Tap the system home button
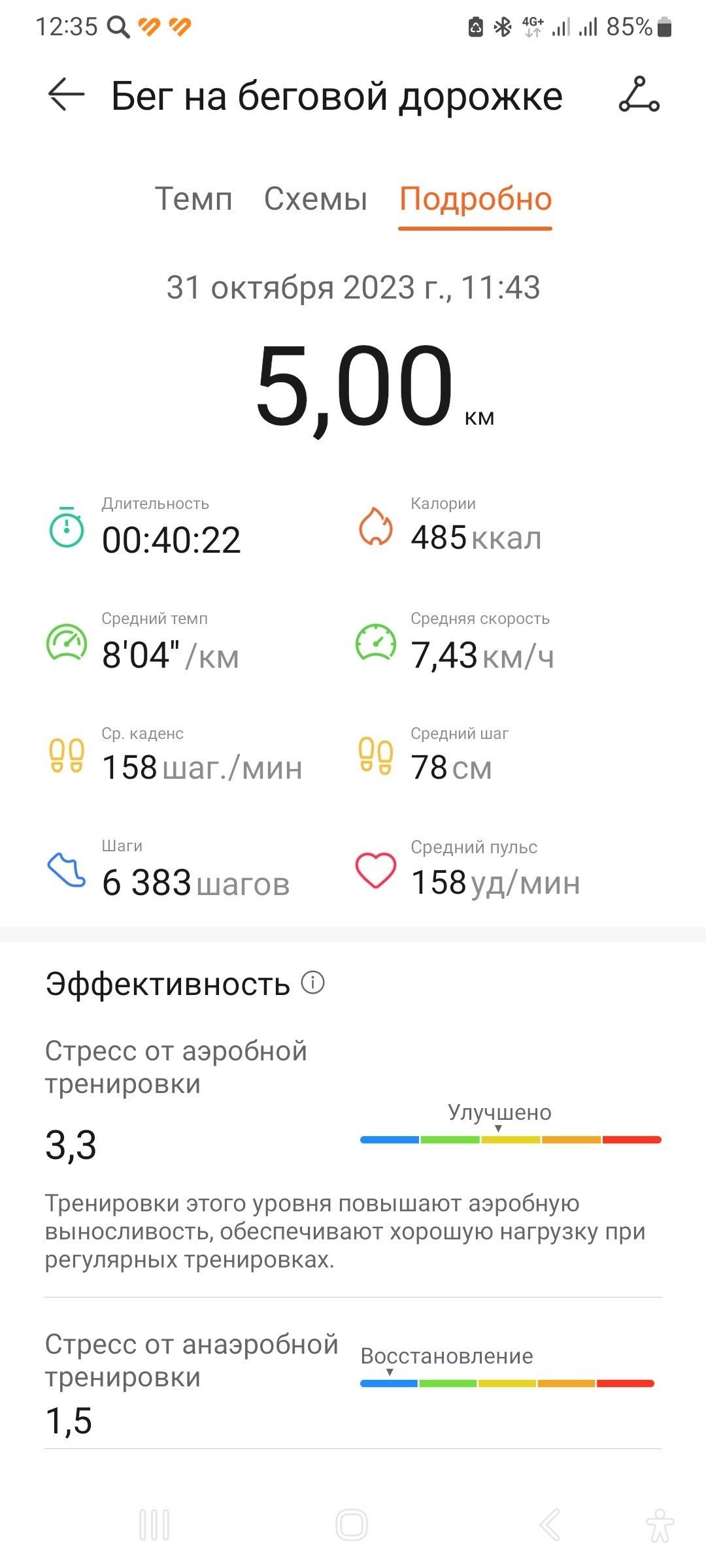Viewport: 706px width, 1568px height. (x=352, y=1526)
